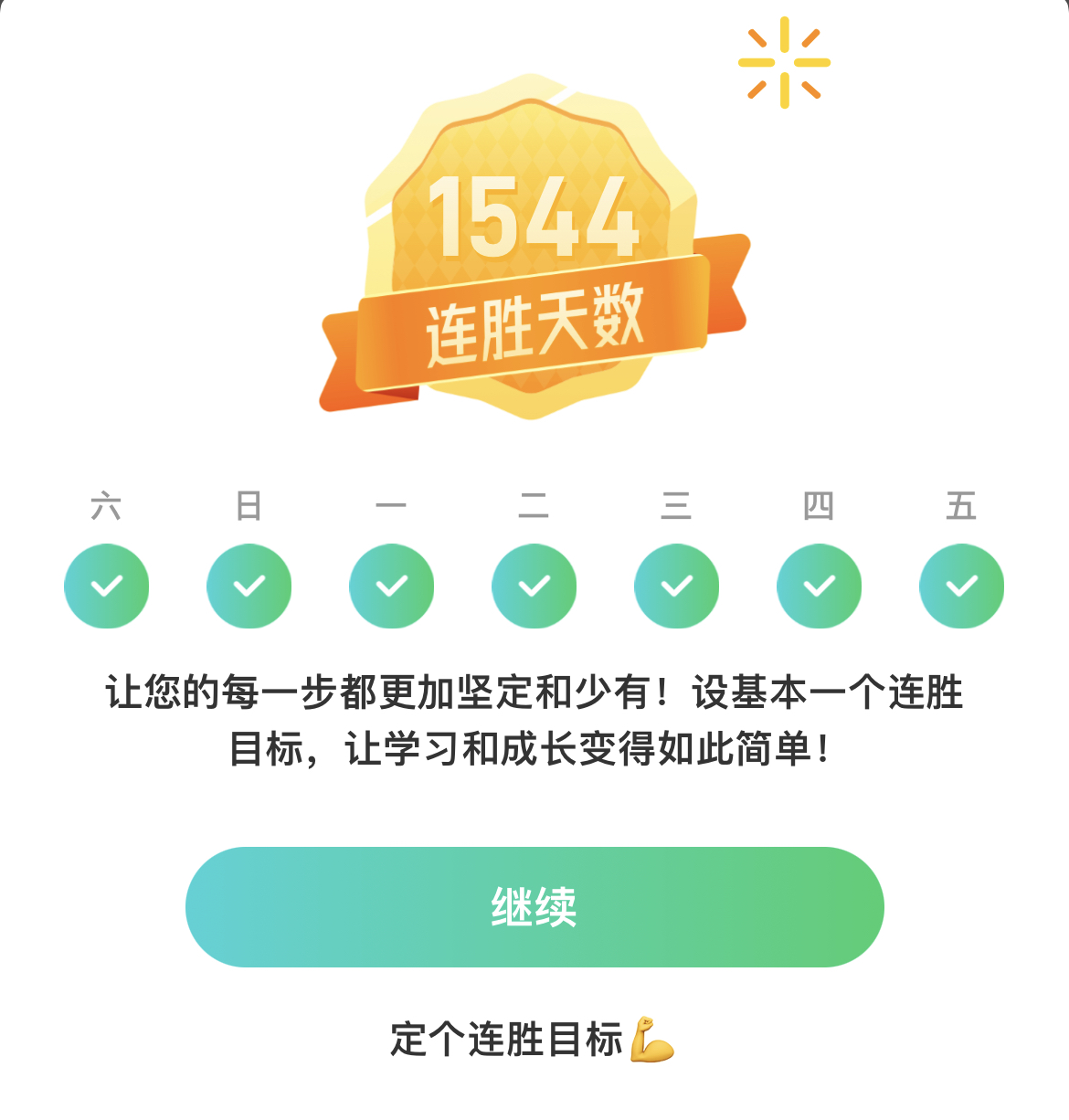This screenshot has height=1120, width=1069.
Task: Toggle the completed check for Wednesday 三
Action: point(676,586)
